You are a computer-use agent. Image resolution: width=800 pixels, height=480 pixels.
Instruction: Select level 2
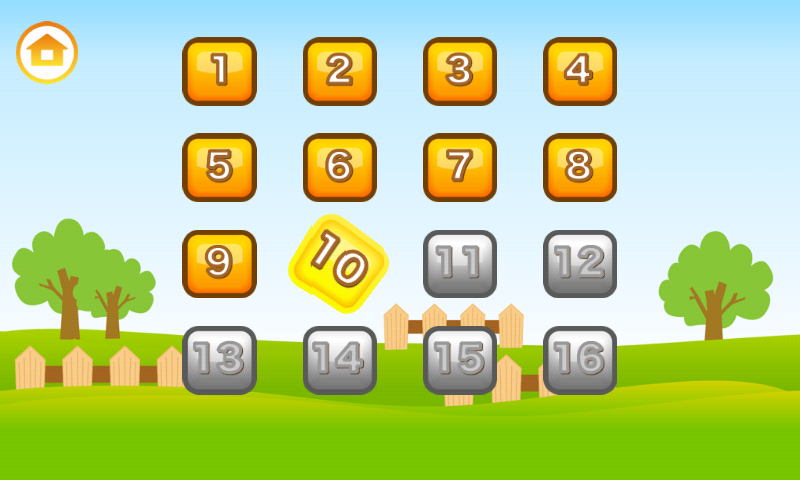click(339, 71)
